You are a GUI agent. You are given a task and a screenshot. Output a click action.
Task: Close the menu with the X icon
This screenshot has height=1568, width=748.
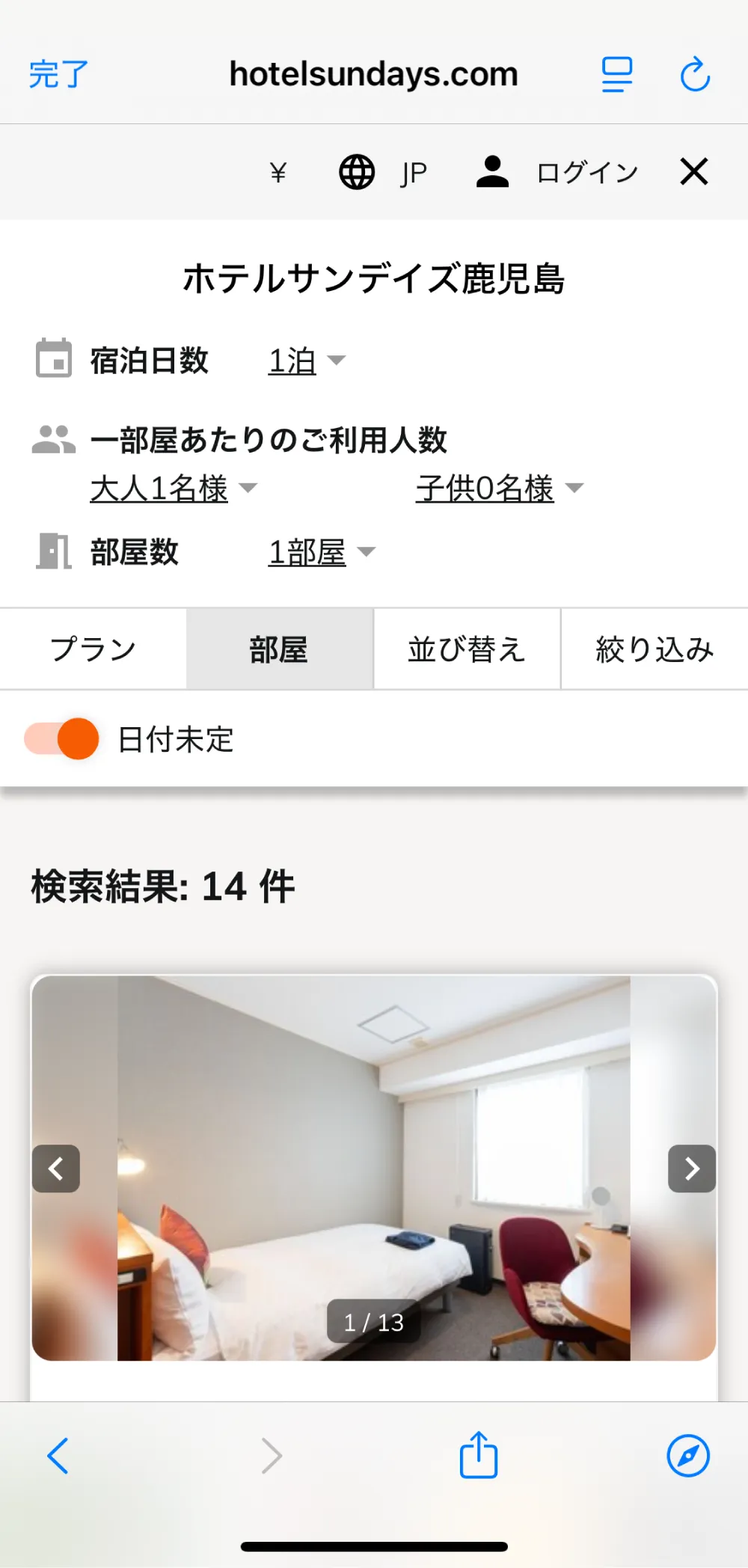click(693, 172)
